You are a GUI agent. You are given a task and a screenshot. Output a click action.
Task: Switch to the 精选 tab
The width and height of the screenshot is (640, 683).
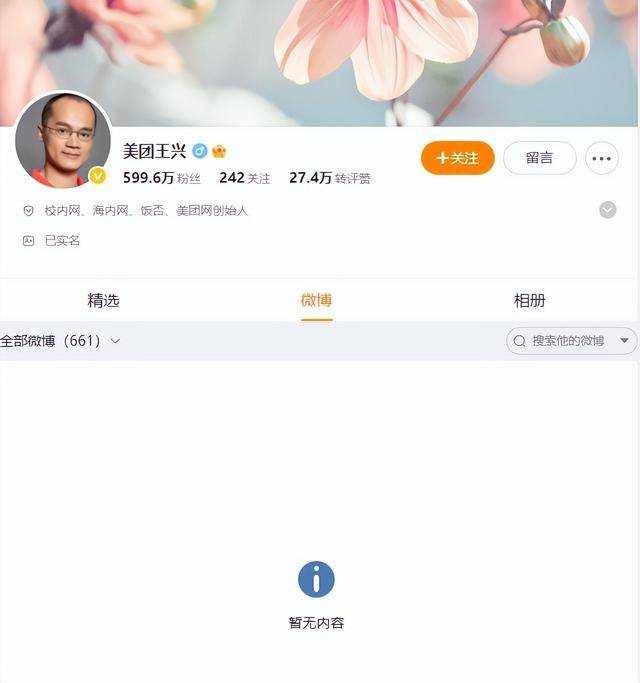[x=103, y=300]
